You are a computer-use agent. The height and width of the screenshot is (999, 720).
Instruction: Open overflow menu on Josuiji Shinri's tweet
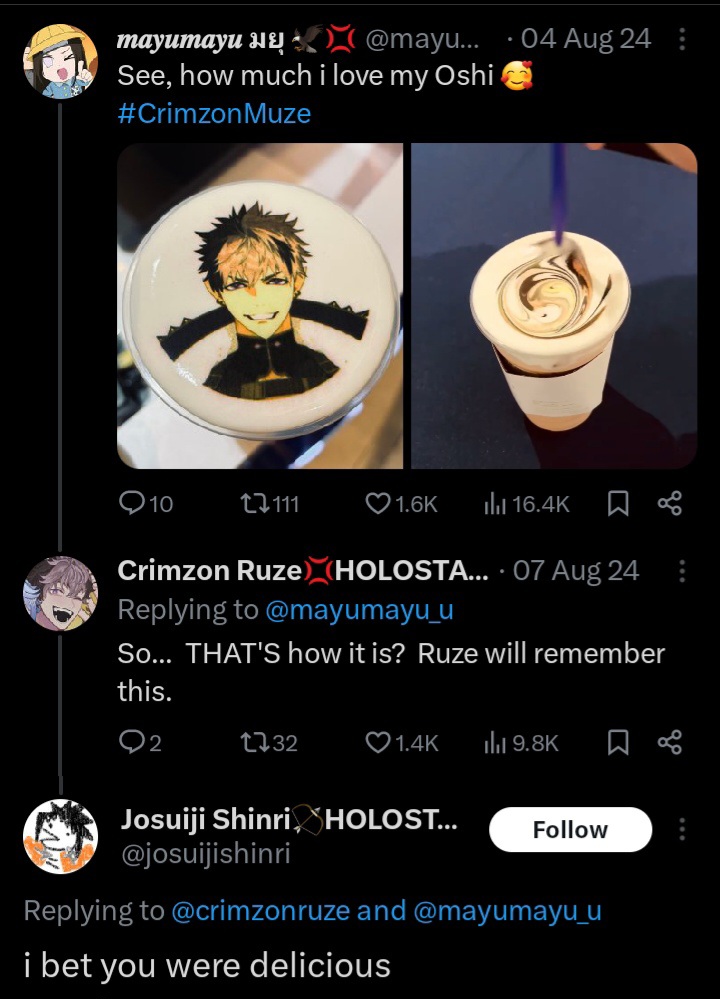click(682, 829)
